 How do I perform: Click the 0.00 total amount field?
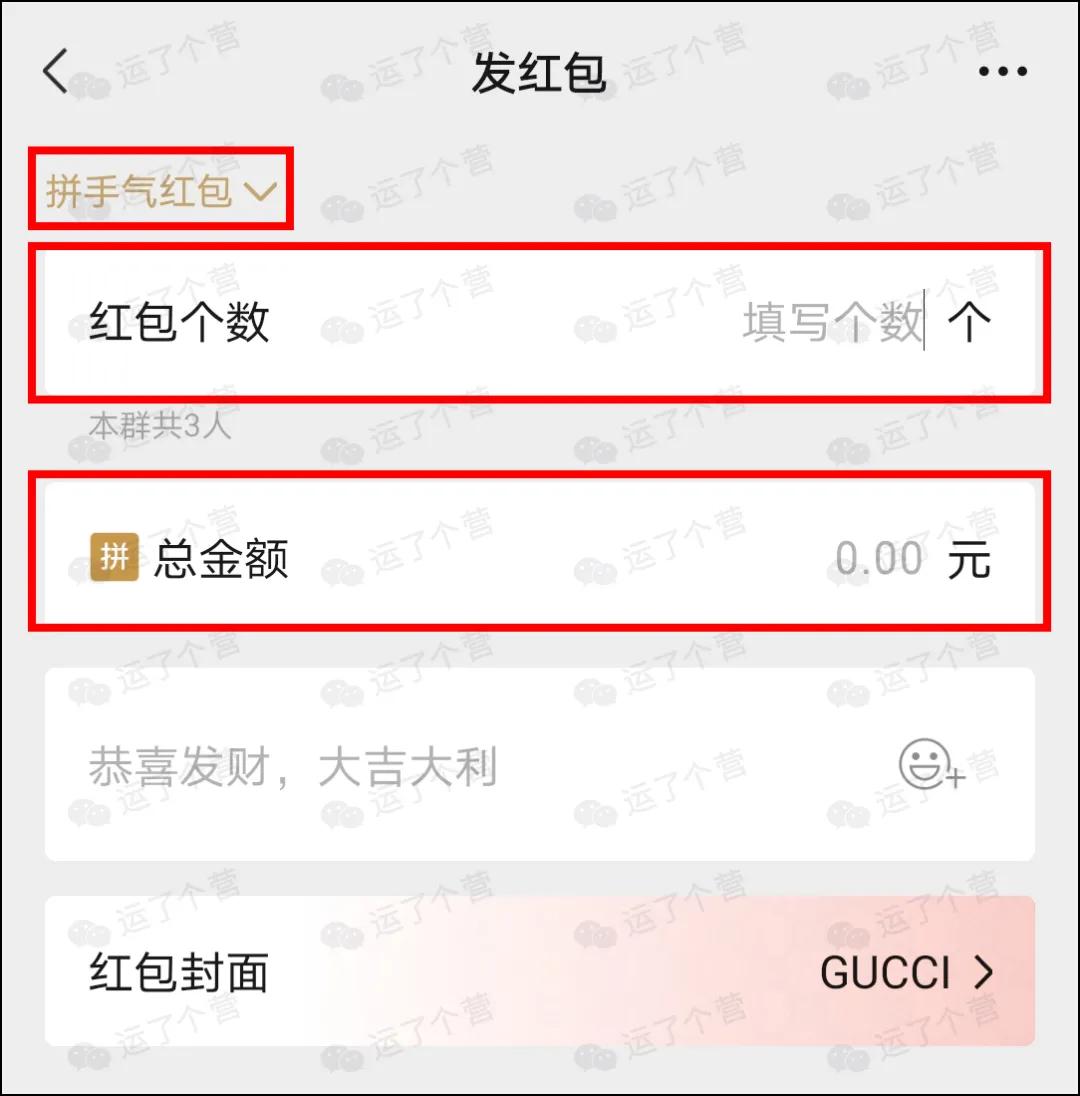[878, 558]
